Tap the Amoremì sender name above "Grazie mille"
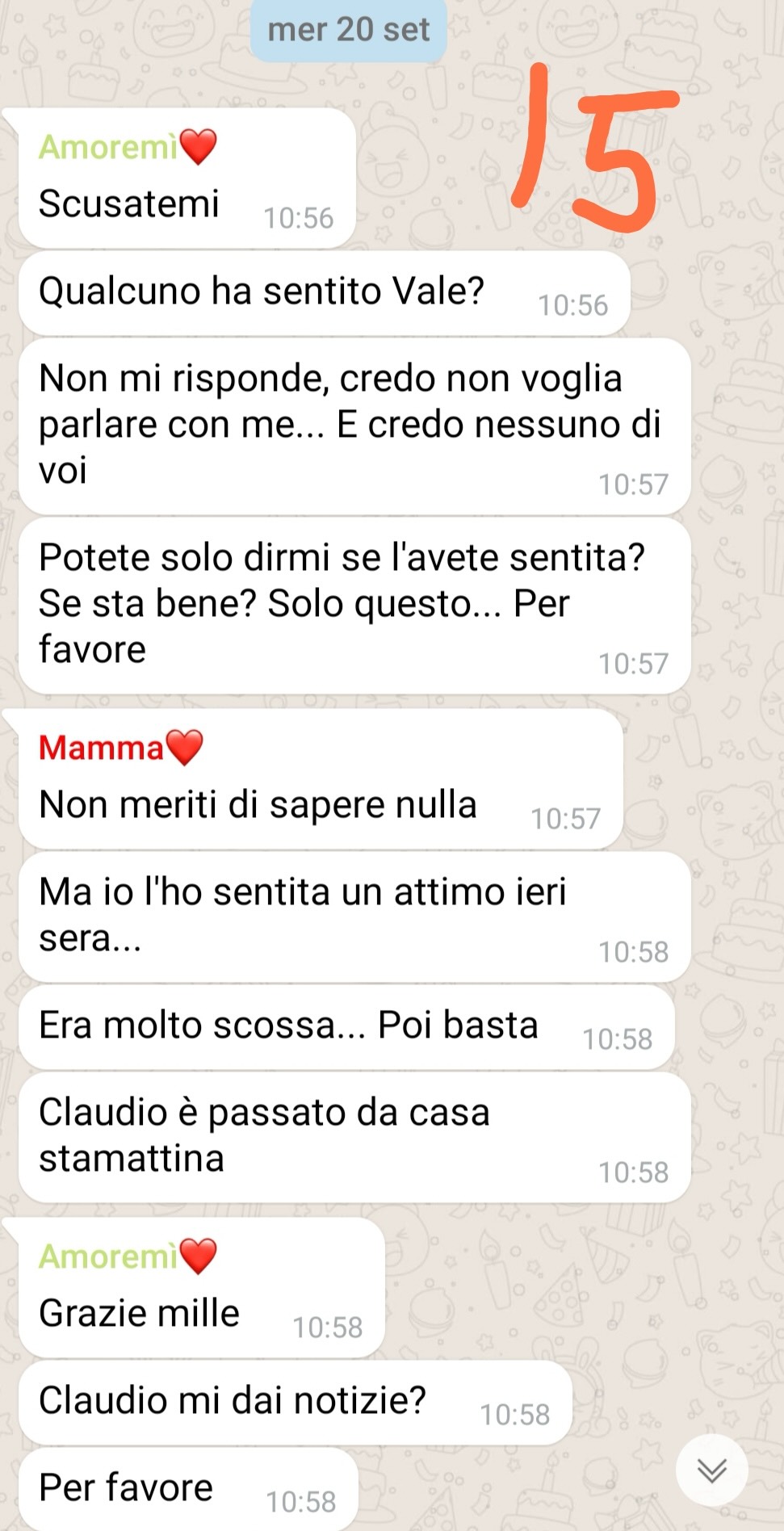Screen dimensions: 784x1531 [x=127, y=1256]
